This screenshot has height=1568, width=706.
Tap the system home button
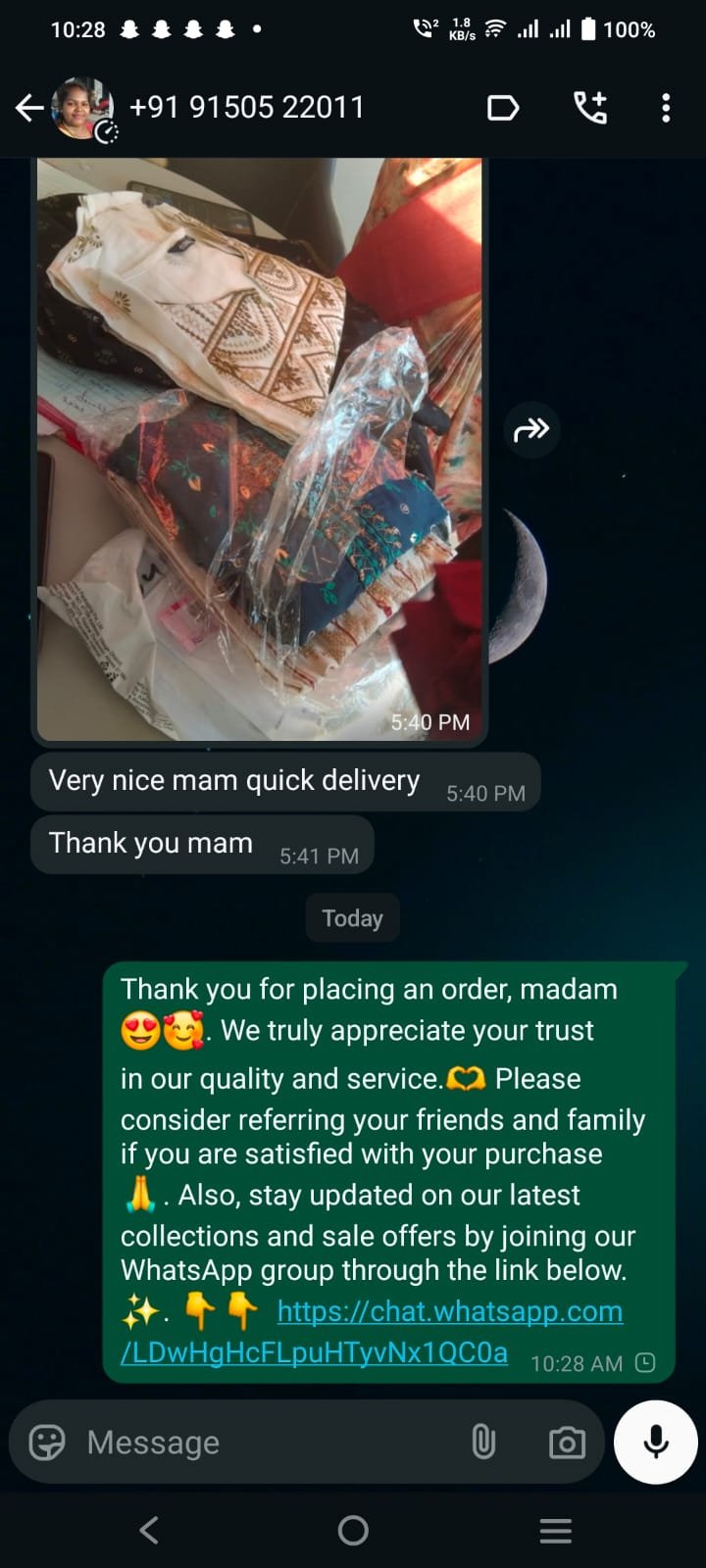(x=353, y=1531)
